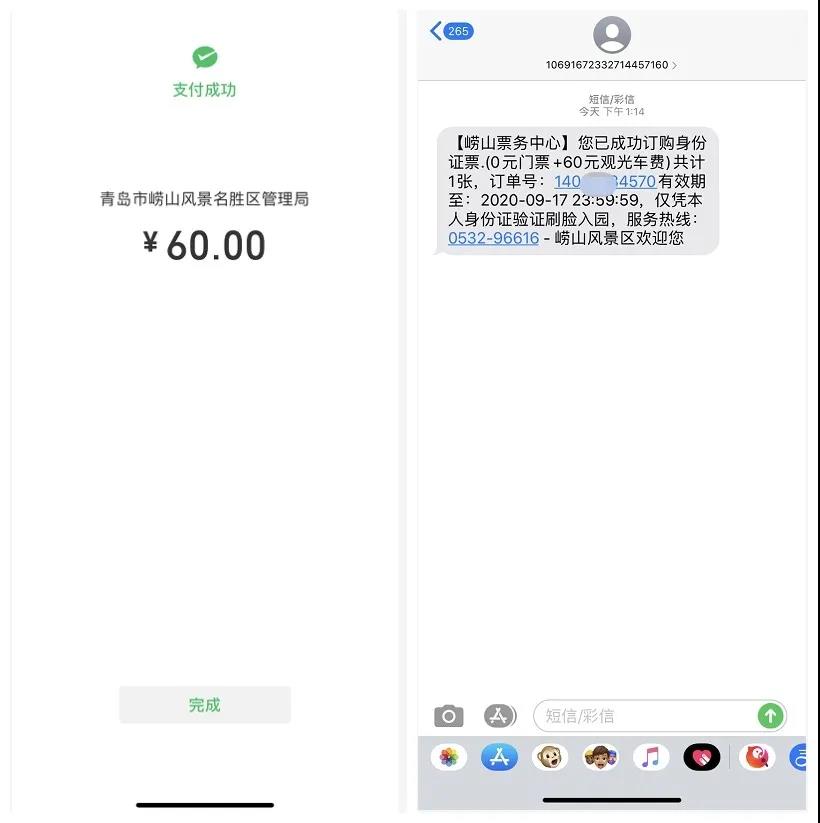Open Digital Touch heart icon

pos(701,757)
